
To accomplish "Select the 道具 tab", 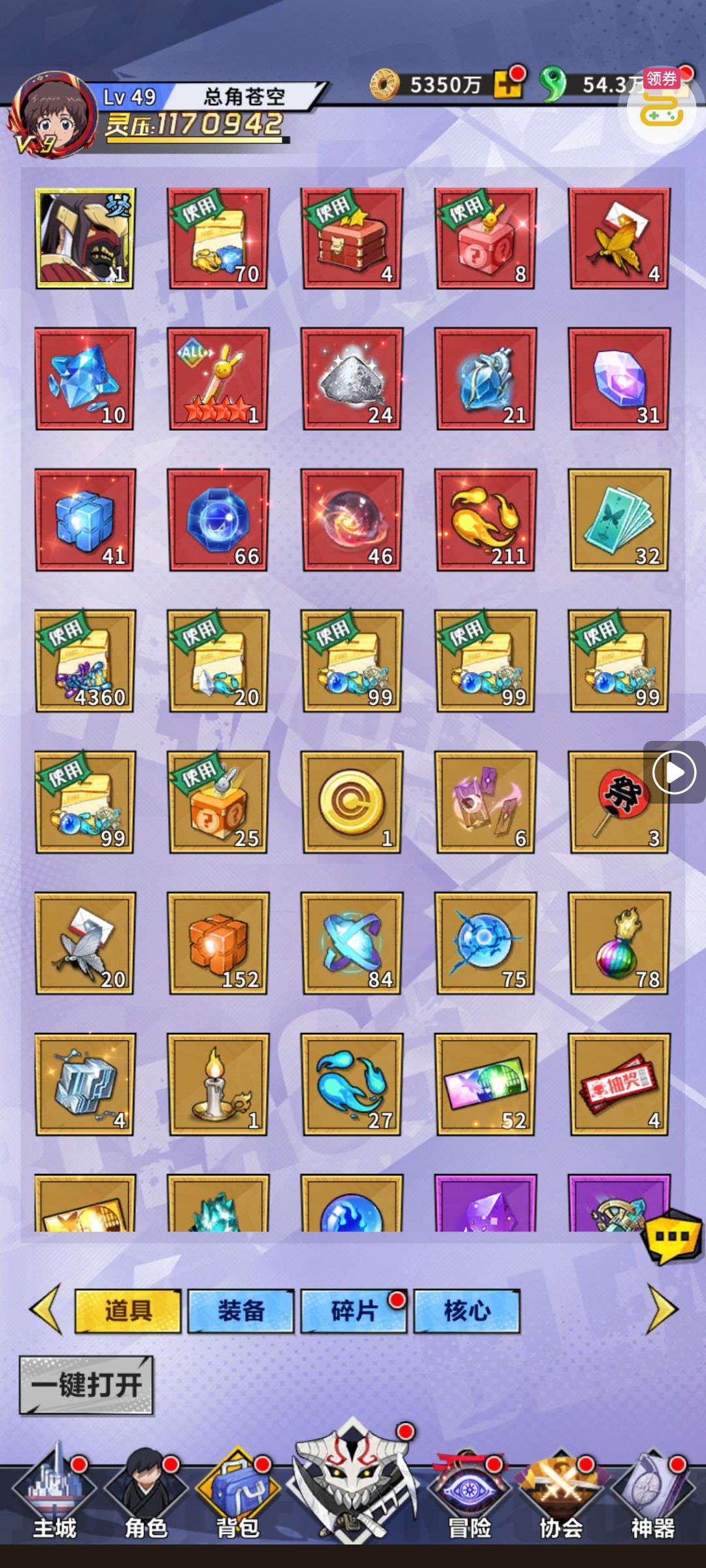I will click(x=128, y=1311).
